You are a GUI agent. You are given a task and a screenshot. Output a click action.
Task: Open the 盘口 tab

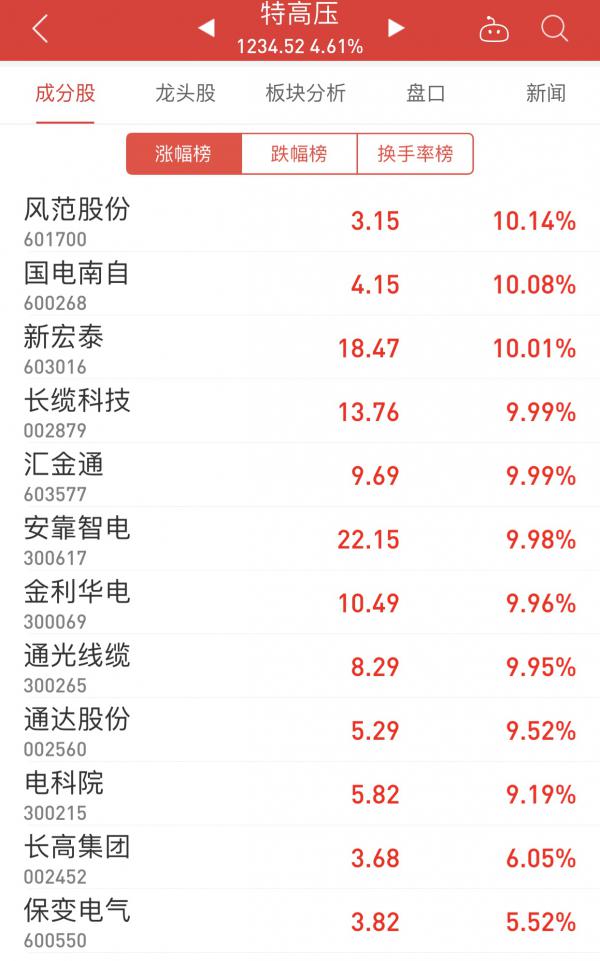(425, 93)
